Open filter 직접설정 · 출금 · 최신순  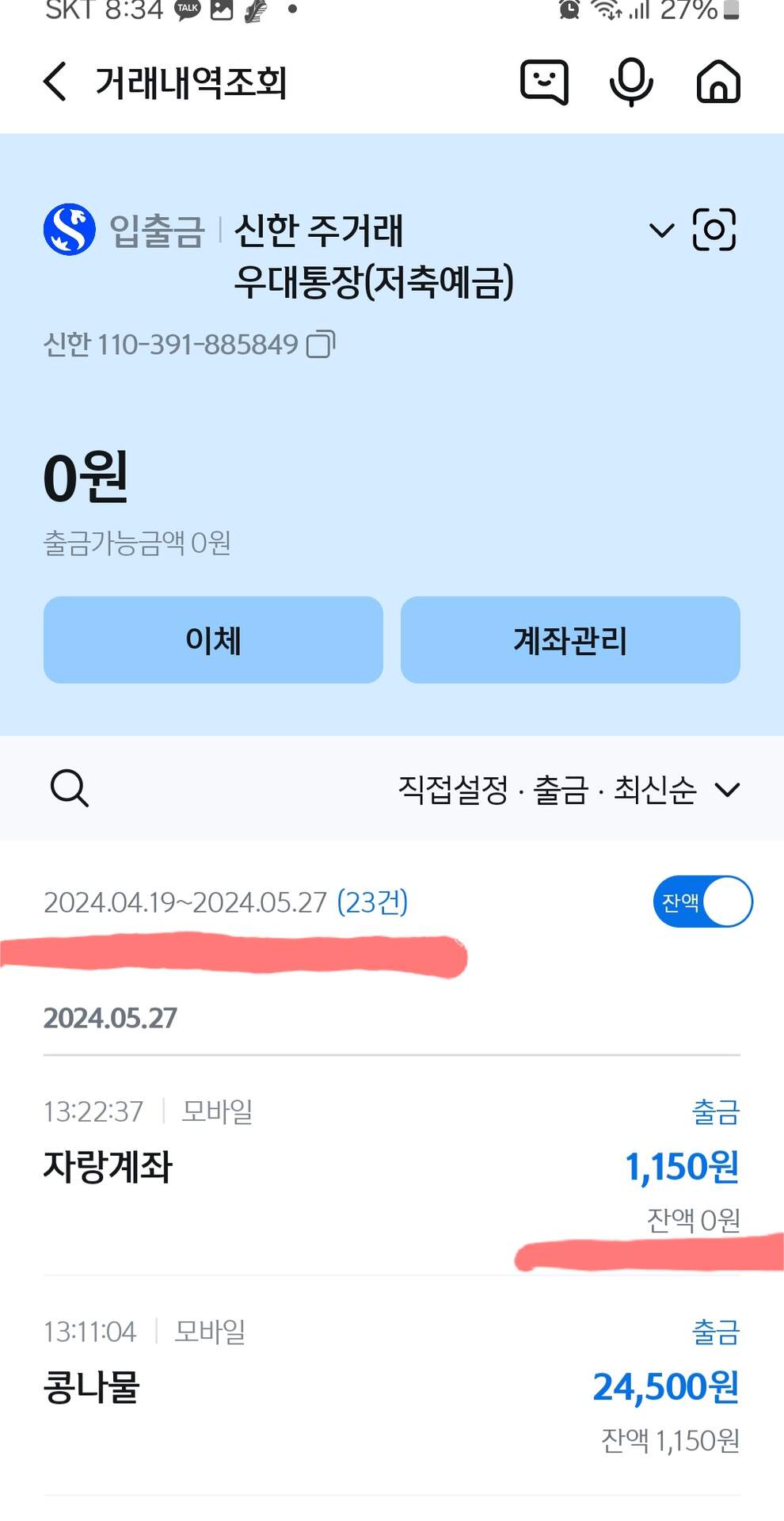click(x=569, y=789)
